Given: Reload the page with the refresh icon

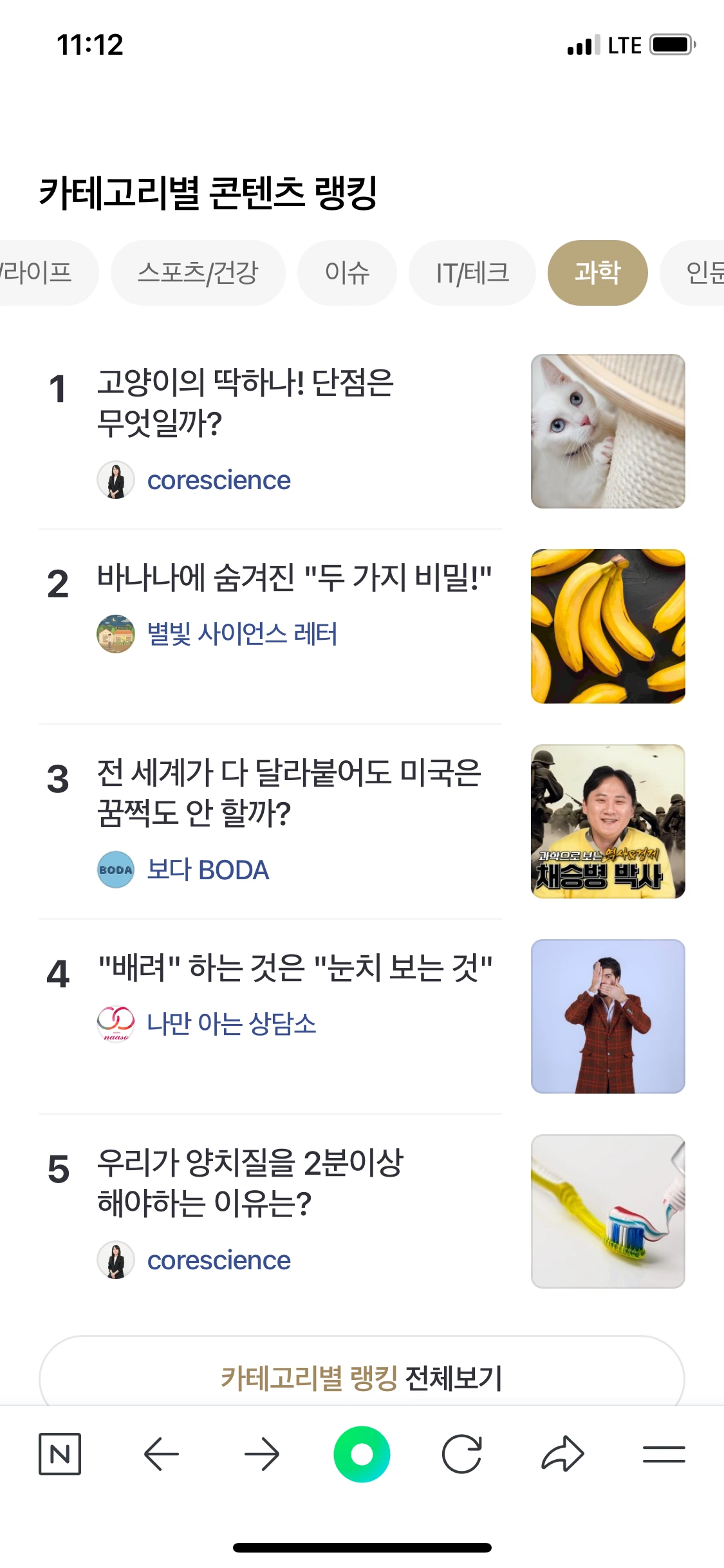Looking at the screenshot, I should (x=462, y=1454).
